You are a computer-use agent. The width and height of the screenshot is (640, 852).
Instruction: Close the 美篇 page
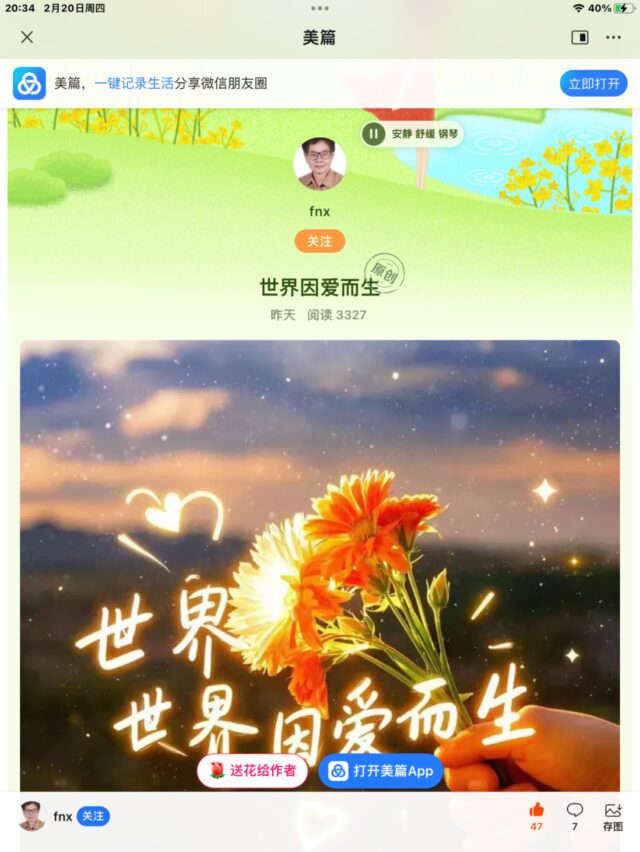click(27, 37)
